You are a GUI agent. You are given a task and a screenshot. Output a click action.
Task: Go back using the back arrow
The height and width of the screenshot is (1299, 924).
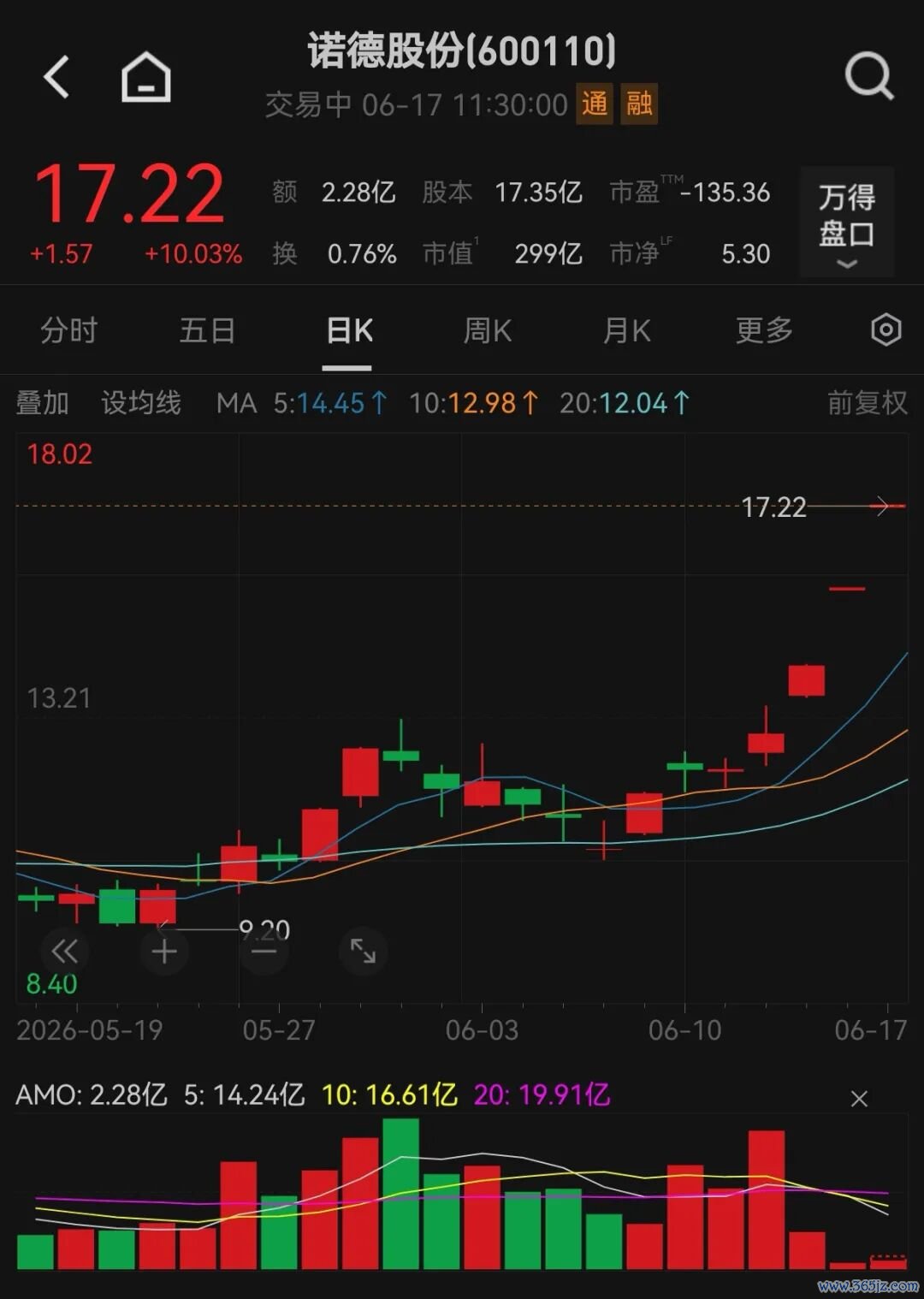click(56, 77)
